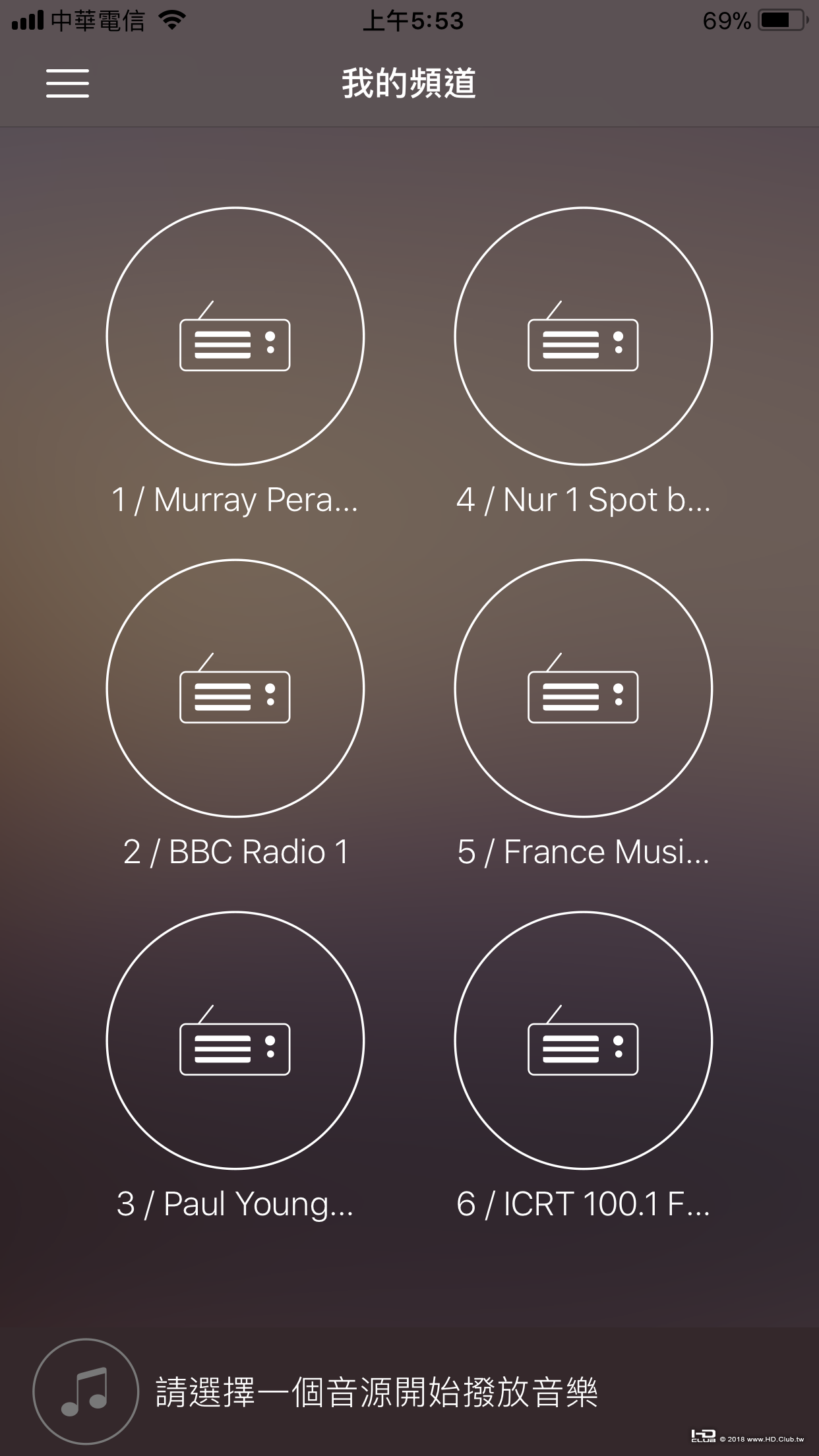Select preset 4 Nur 1 Spot b...
This screenshot has height=1456, width=819.
[x=583, y=336]
